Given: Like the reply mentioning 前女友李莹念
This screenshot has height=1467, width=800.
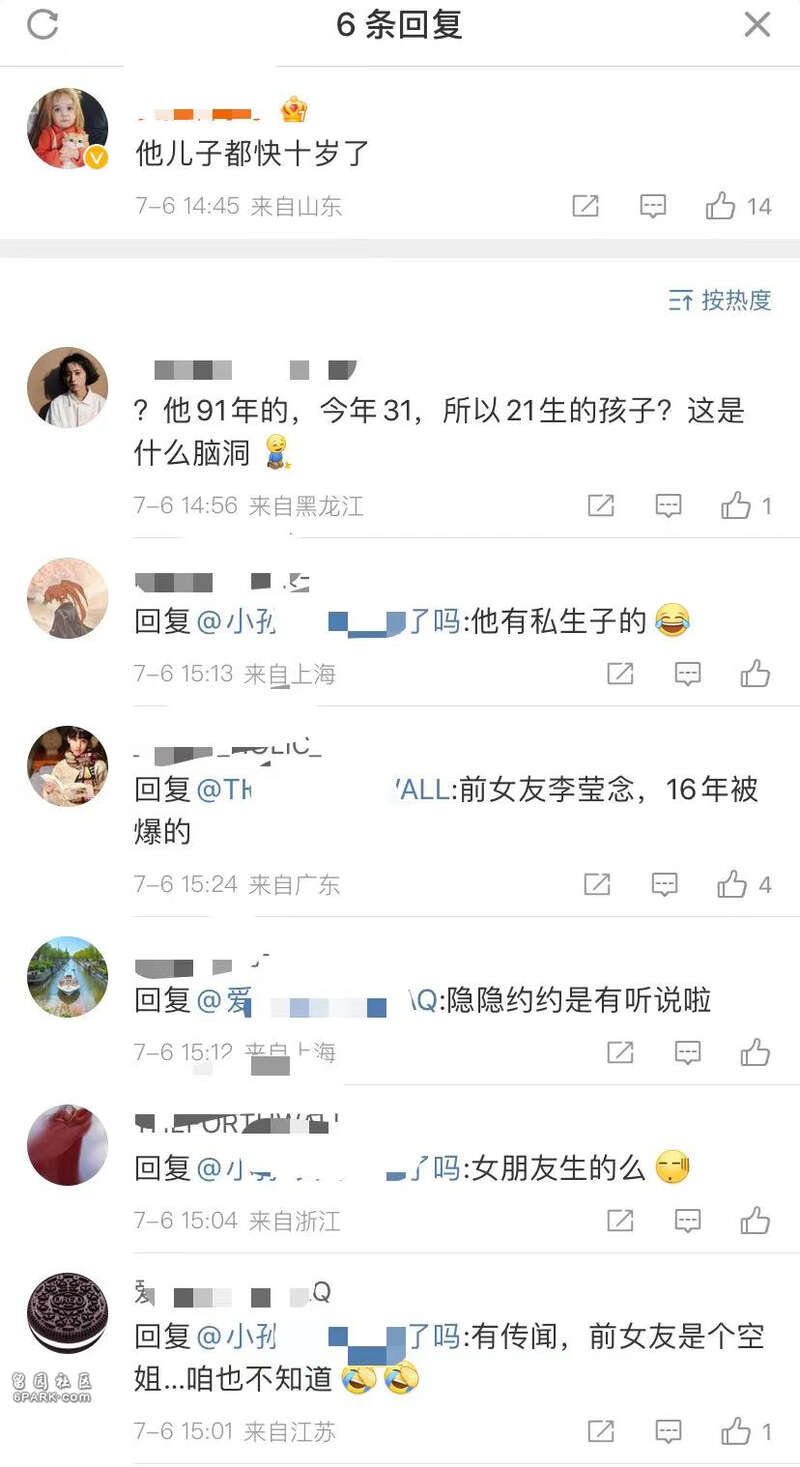Looking at the screenshot, I should 733,884.
